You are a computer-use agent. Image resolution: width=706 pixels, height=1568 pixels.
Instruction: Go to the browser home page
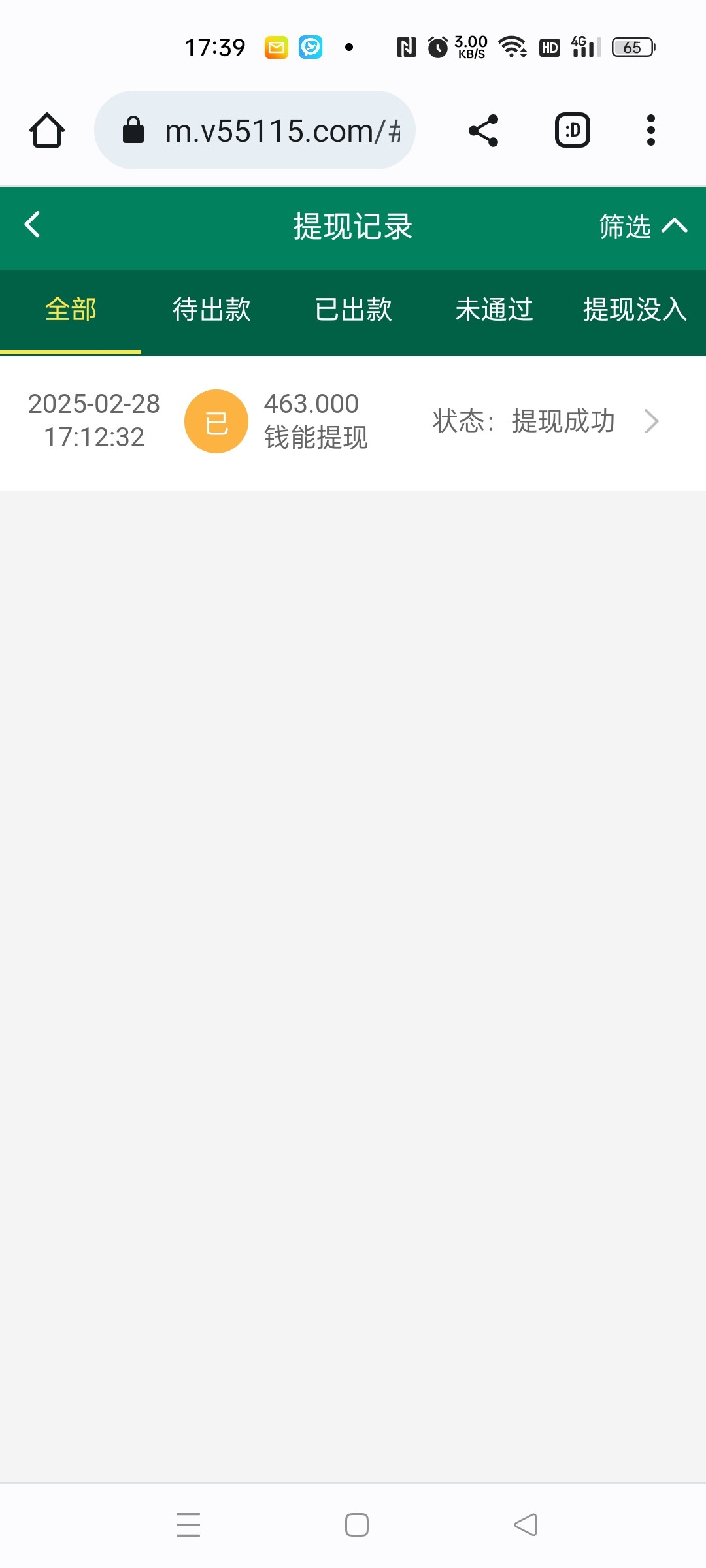[47, 131]
